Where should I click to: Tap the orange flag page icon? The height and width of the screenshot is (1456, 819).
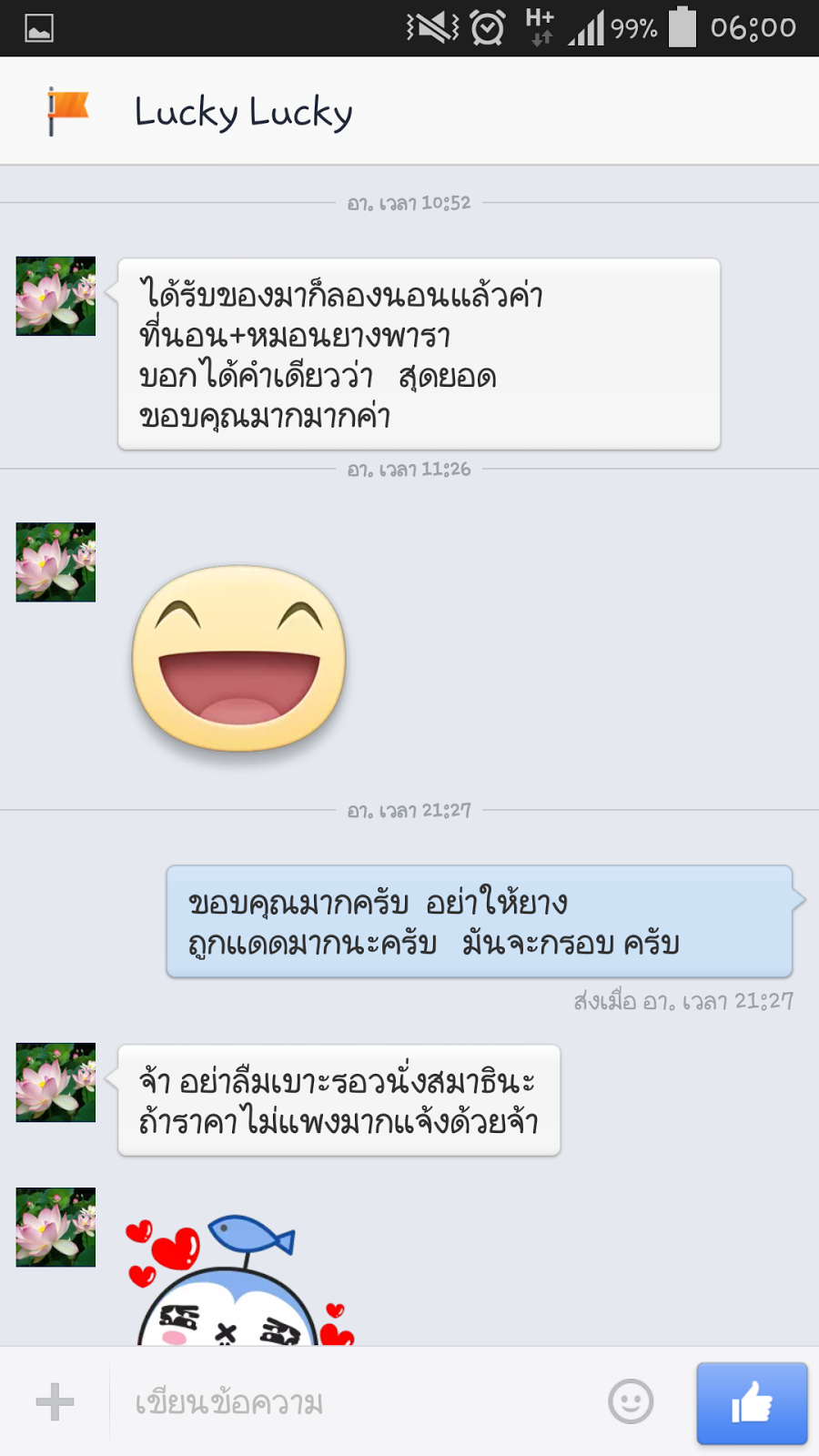click(67, 111)
